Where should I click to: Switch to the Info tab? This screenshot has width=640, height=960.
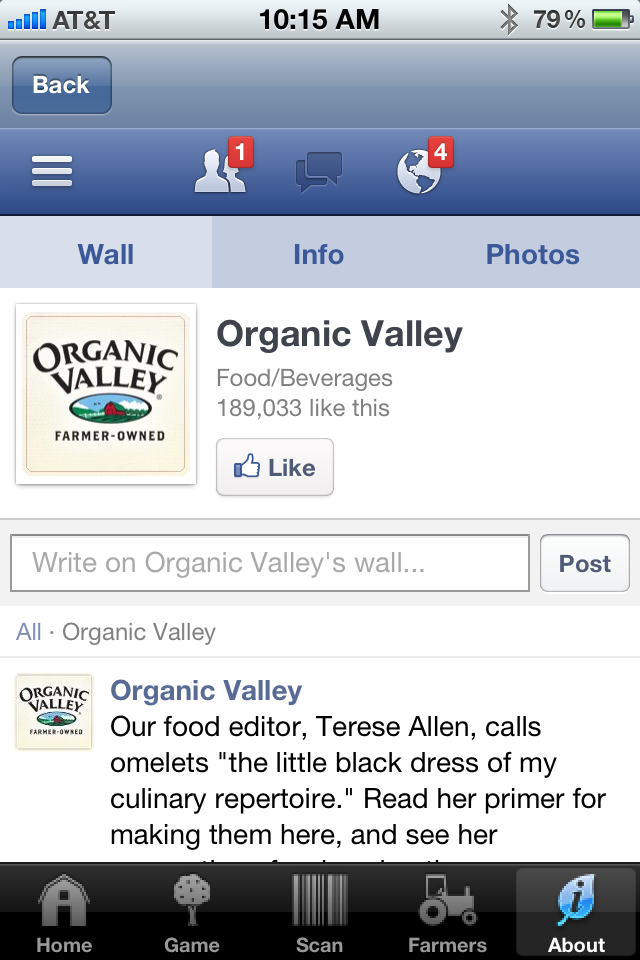pos(318,252)
